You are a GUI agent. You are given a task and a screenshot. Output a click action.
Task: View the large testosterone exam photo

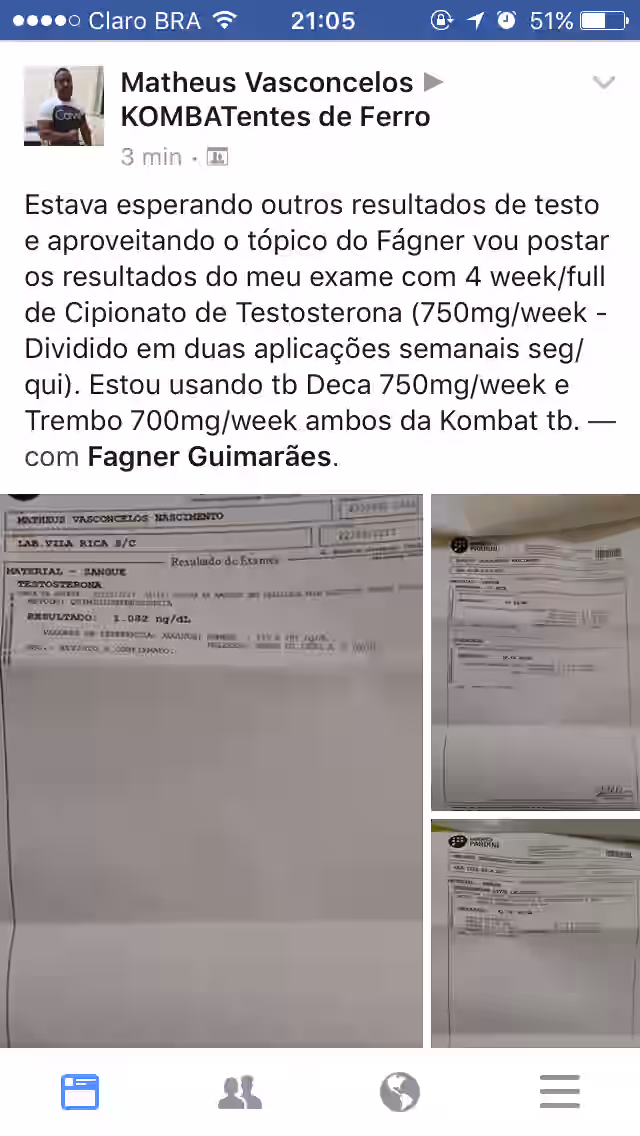point(211,771)
